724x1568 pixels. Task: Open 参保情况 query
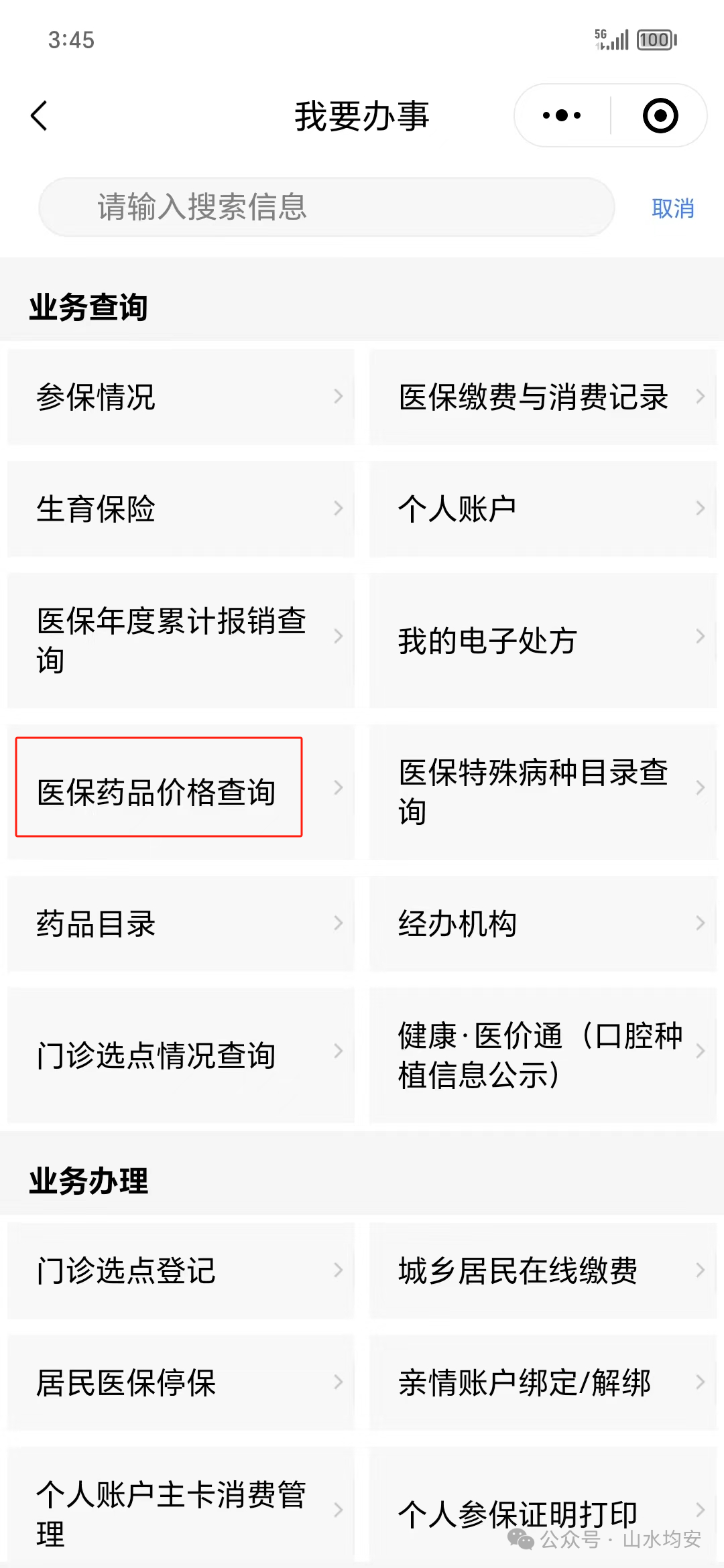click(x=181, y=397)
